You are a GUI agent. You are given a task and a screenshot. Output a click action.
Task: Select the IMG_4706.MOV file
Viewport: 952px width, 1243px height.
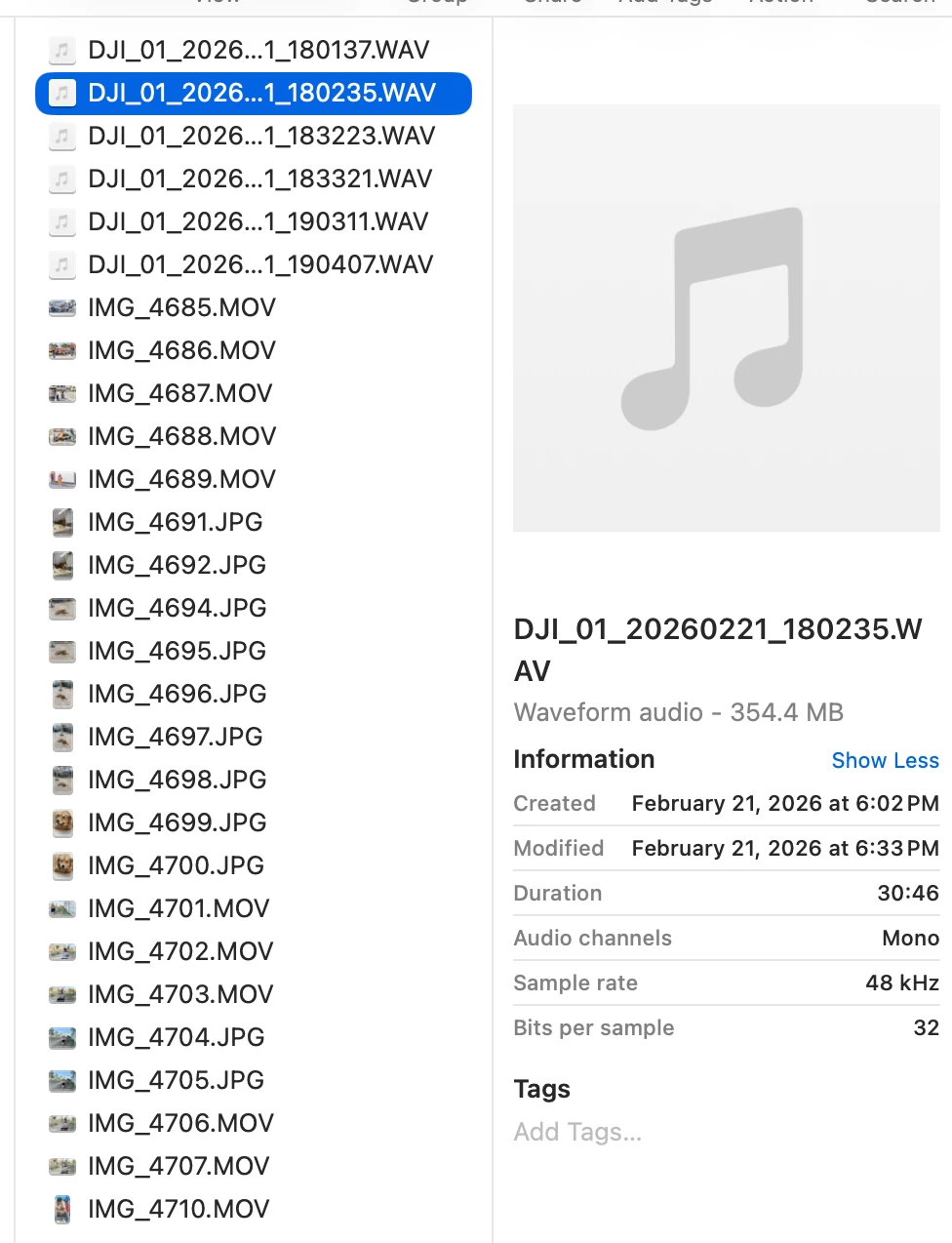(x=180, y=1123)
